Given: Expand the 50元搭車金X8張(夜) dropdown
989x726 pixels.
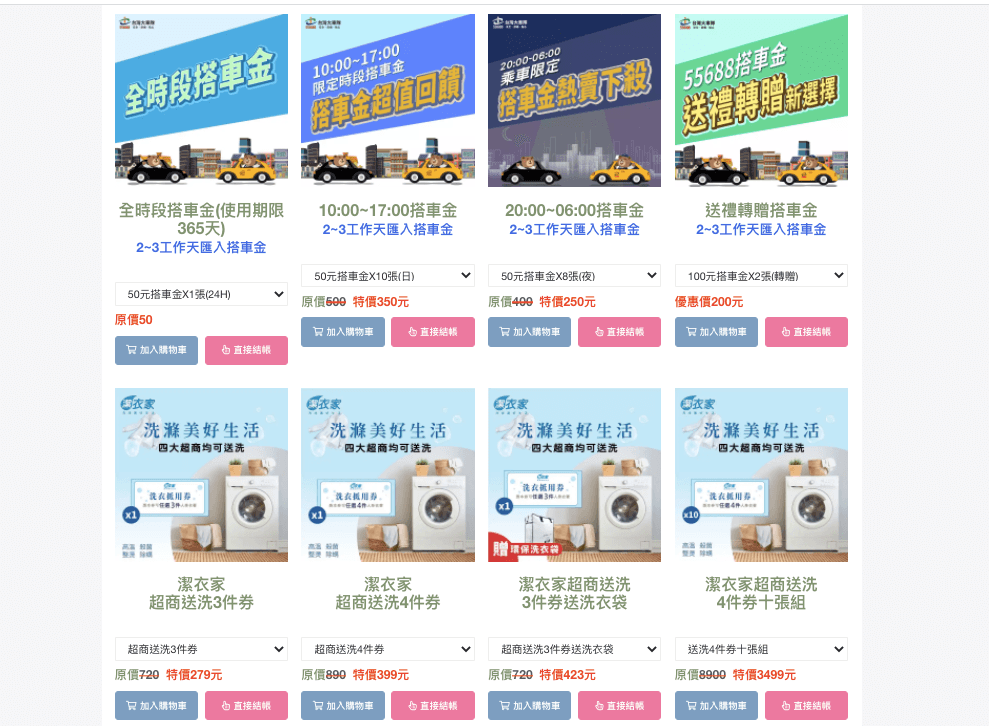Looking at the screenshot, I should (x=574, y=275).
